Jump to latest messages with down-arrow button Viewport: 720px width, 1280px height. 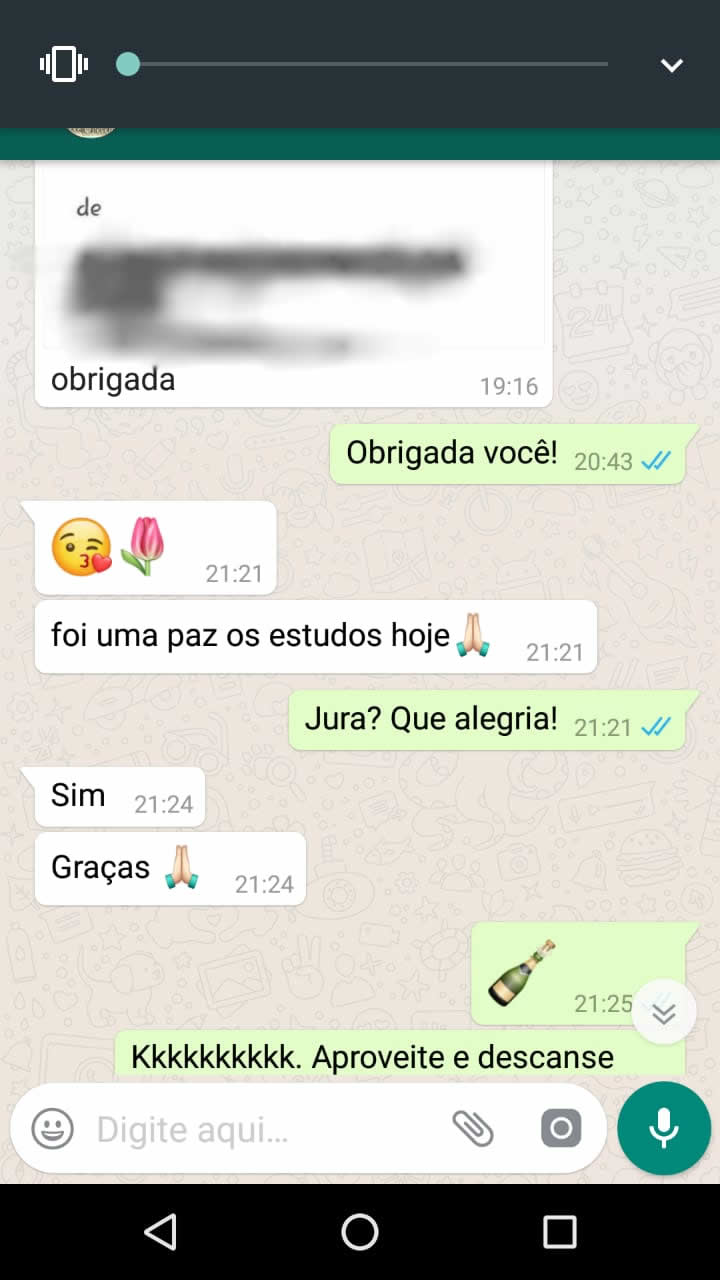pos(664,1014)
